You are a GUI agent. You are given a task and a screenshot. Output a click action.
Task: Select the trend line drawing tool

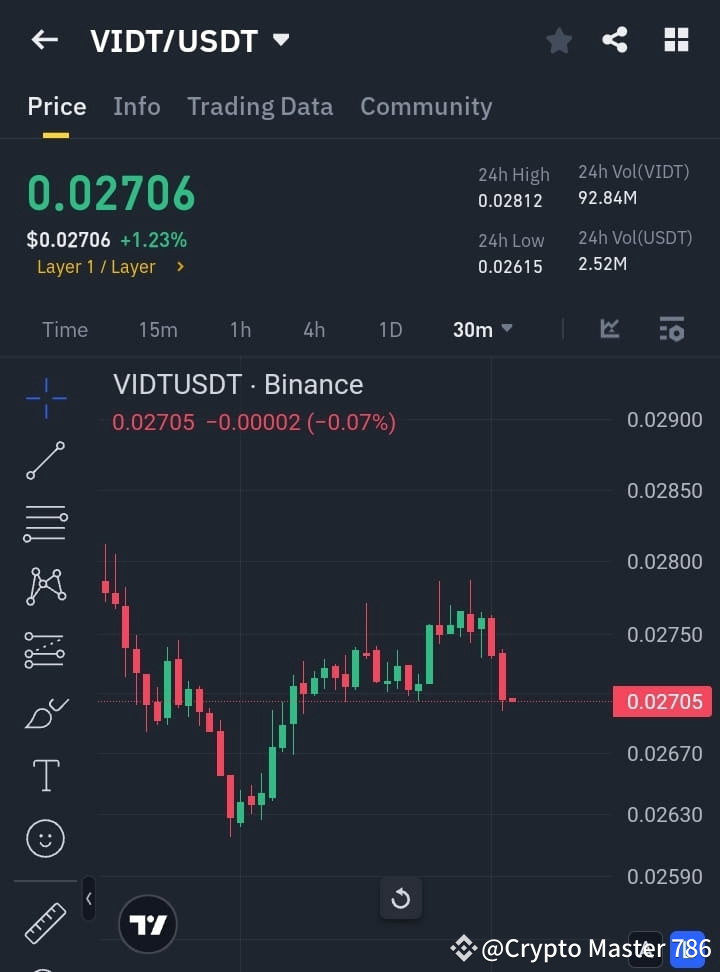pos(45,461)
